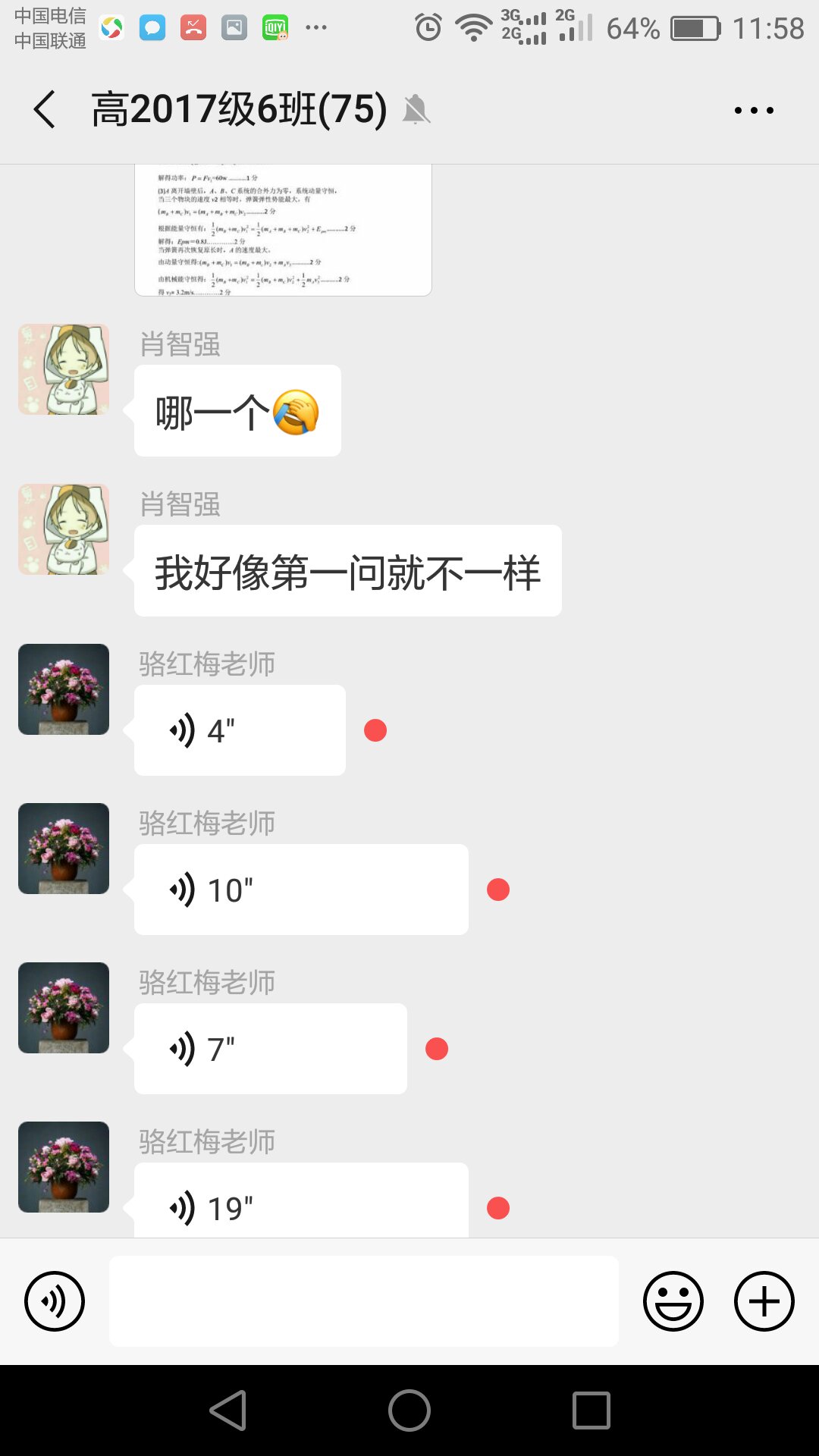The height and width of the screenshot is (1456, 819).
Task: Open 骆红梅老师's profile beside the 4-second voice message
Action: click(x=64, y=689)
